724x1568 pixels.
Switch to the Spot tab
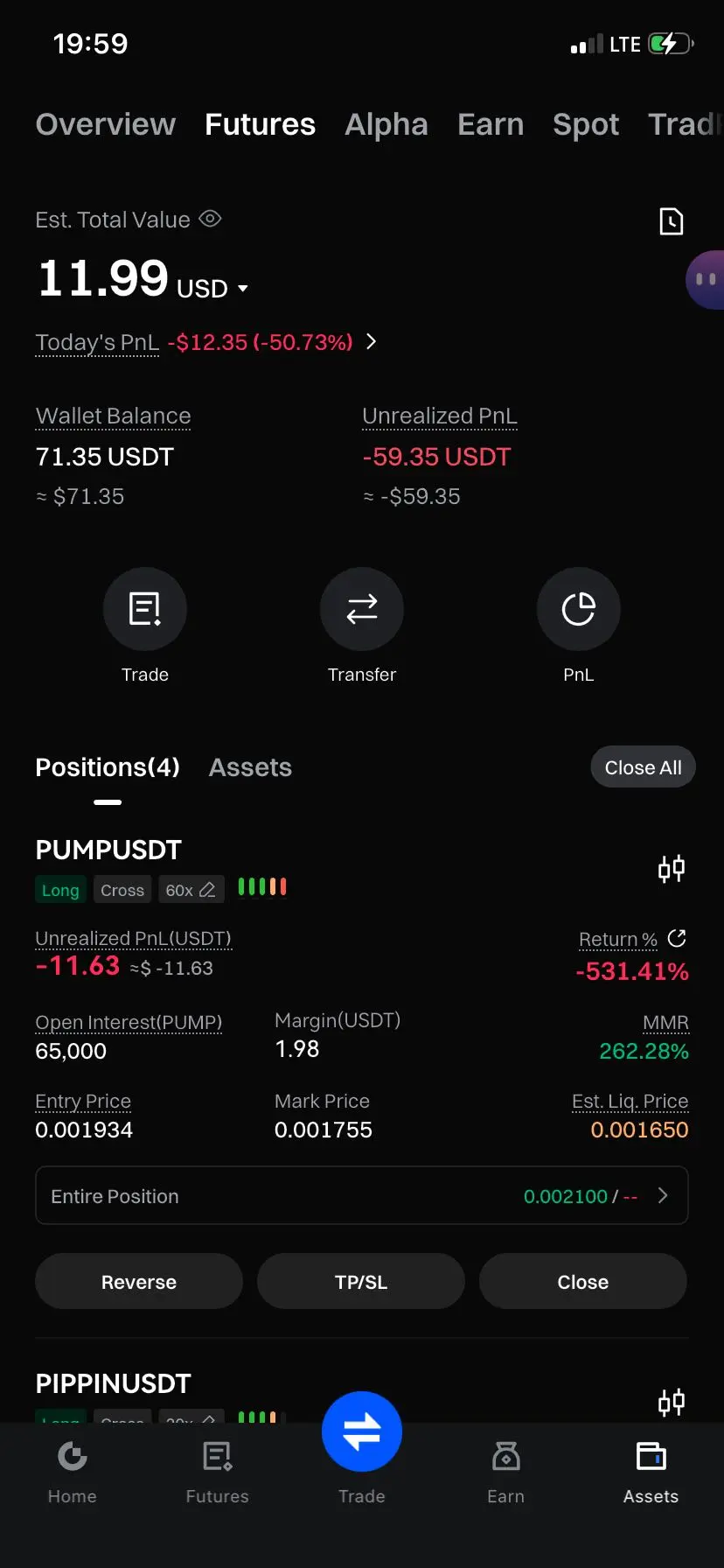tap(586, 124)
